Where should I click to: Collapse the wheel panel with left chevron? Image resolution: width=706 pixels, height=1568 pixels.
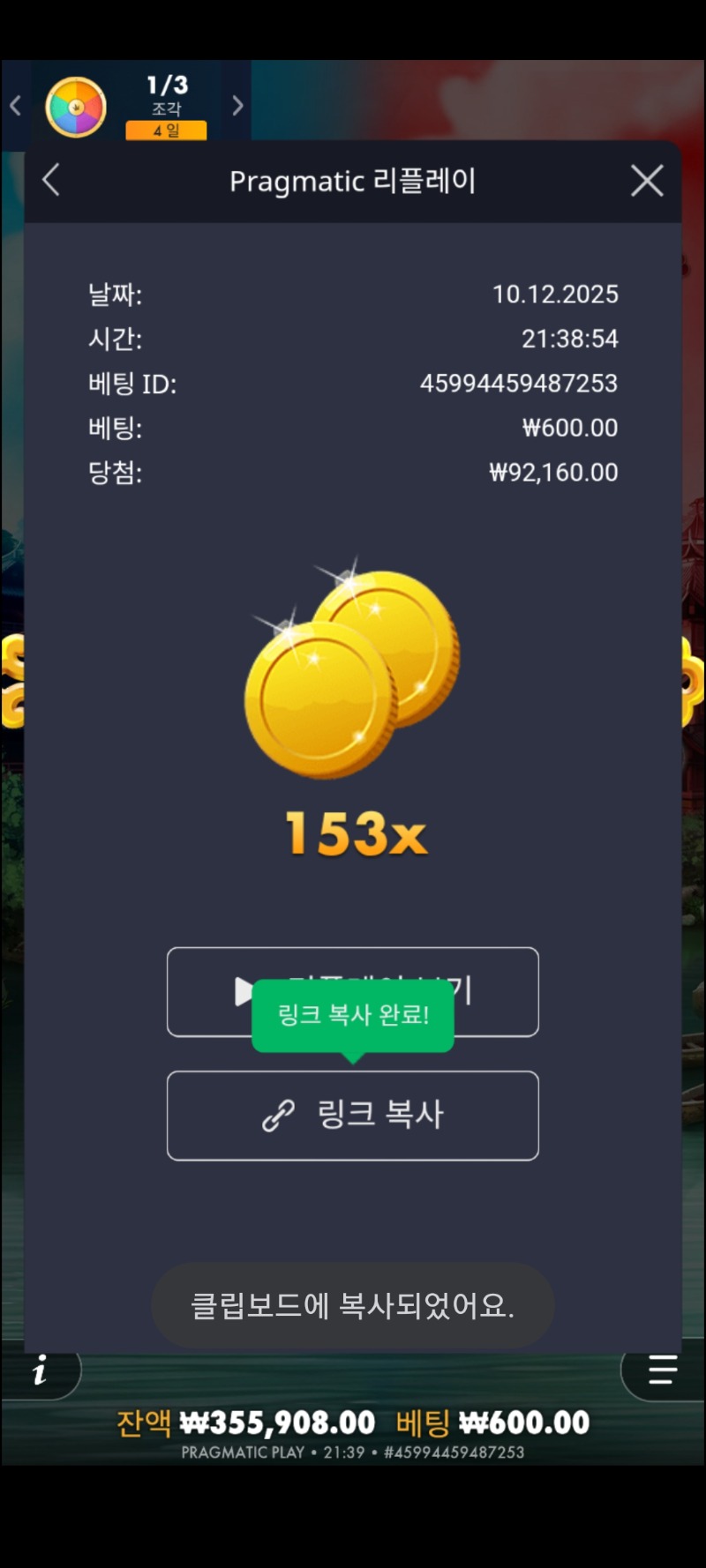click(14, 104)
